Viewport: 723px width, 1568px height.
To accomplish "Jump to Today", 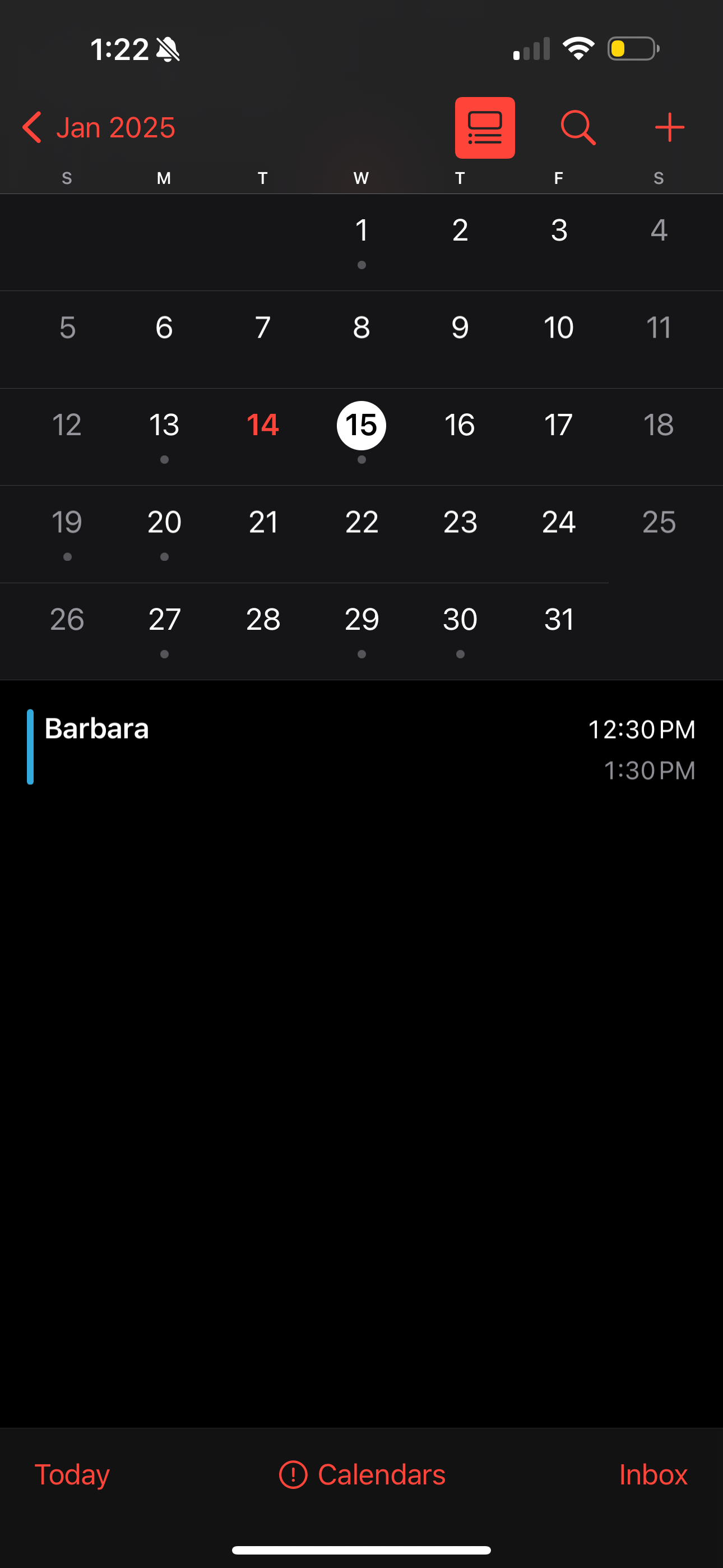I will click(x=72, y=1474).
